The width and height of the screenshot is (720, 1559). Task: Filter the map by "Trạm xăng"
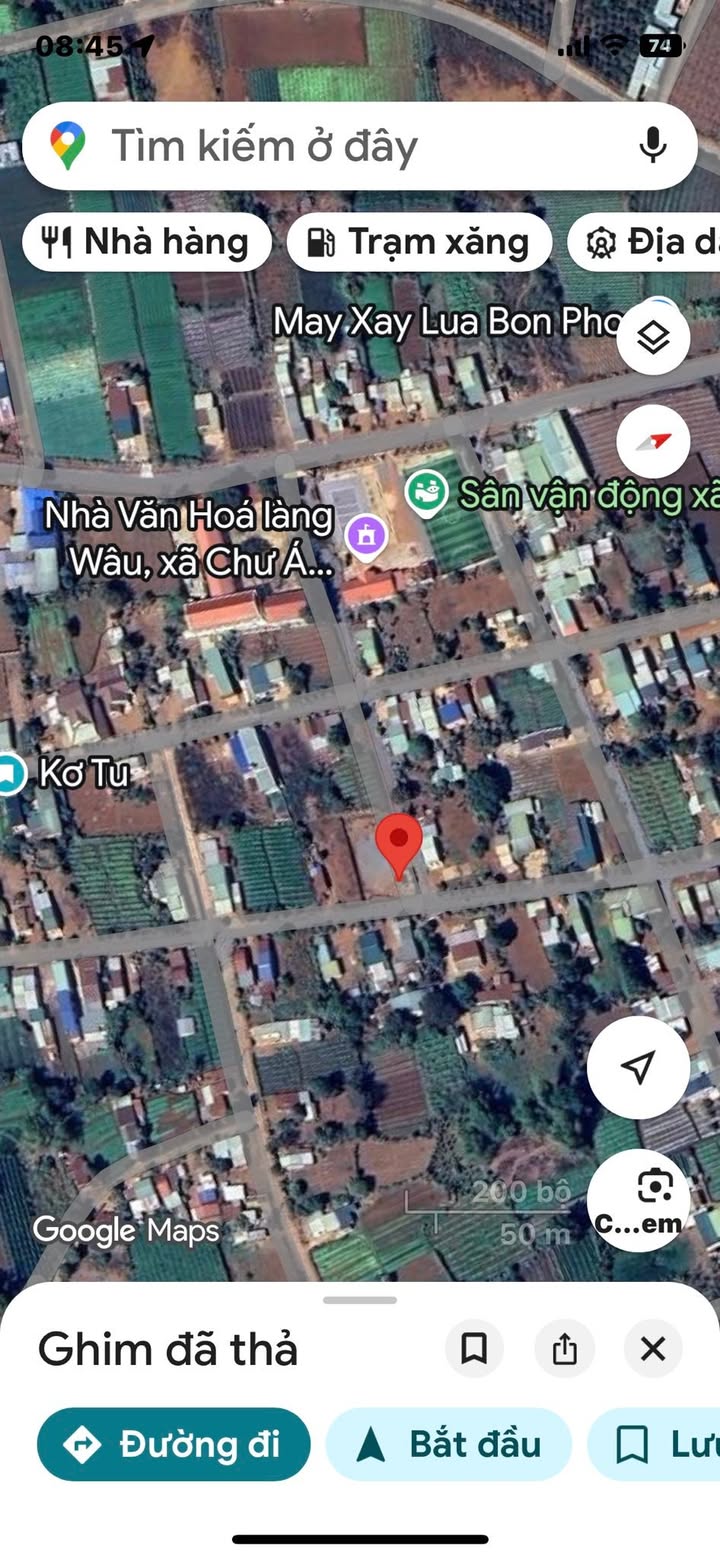pos(420,242)
